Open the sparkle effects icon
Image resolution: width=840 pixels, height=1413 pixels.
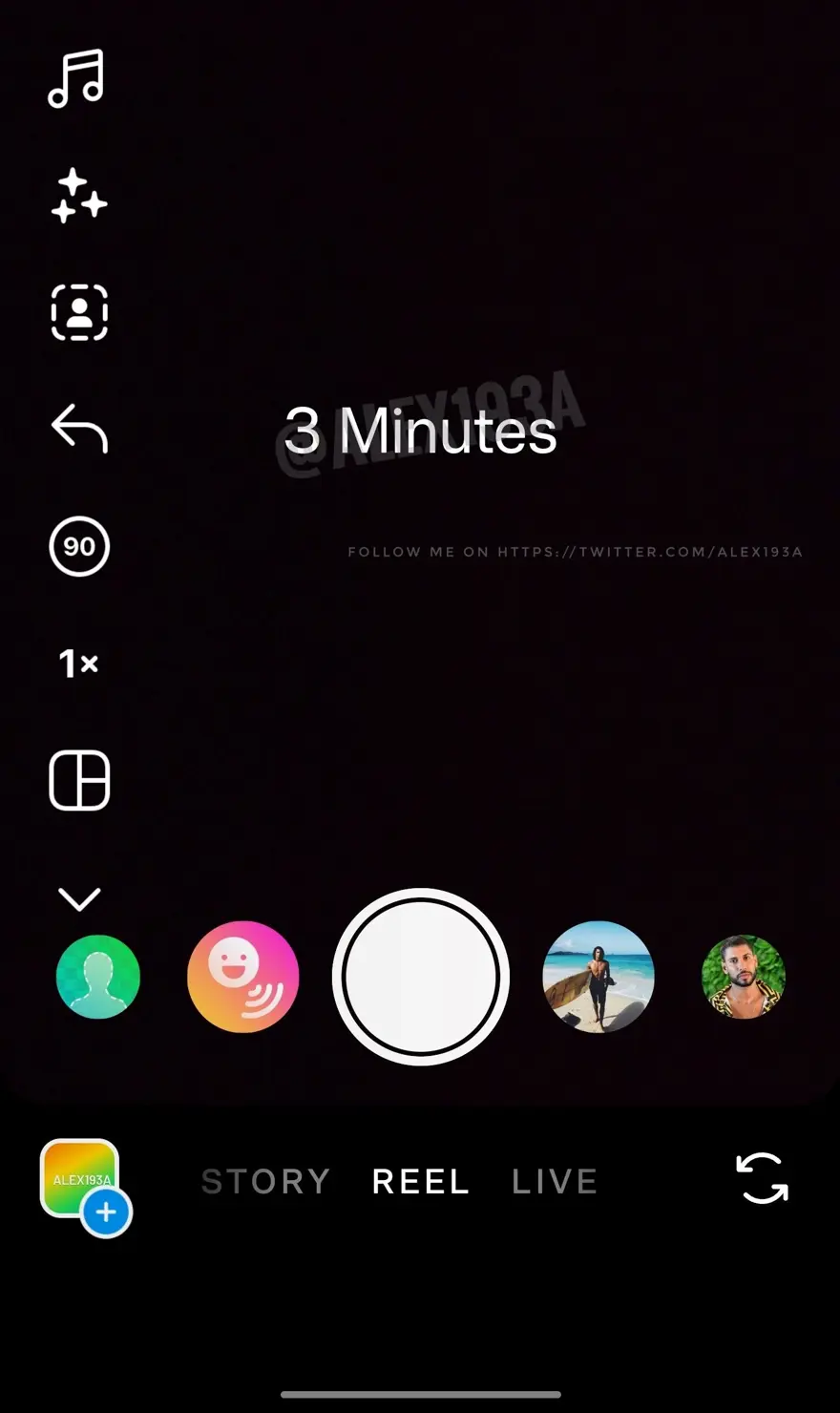78,196
